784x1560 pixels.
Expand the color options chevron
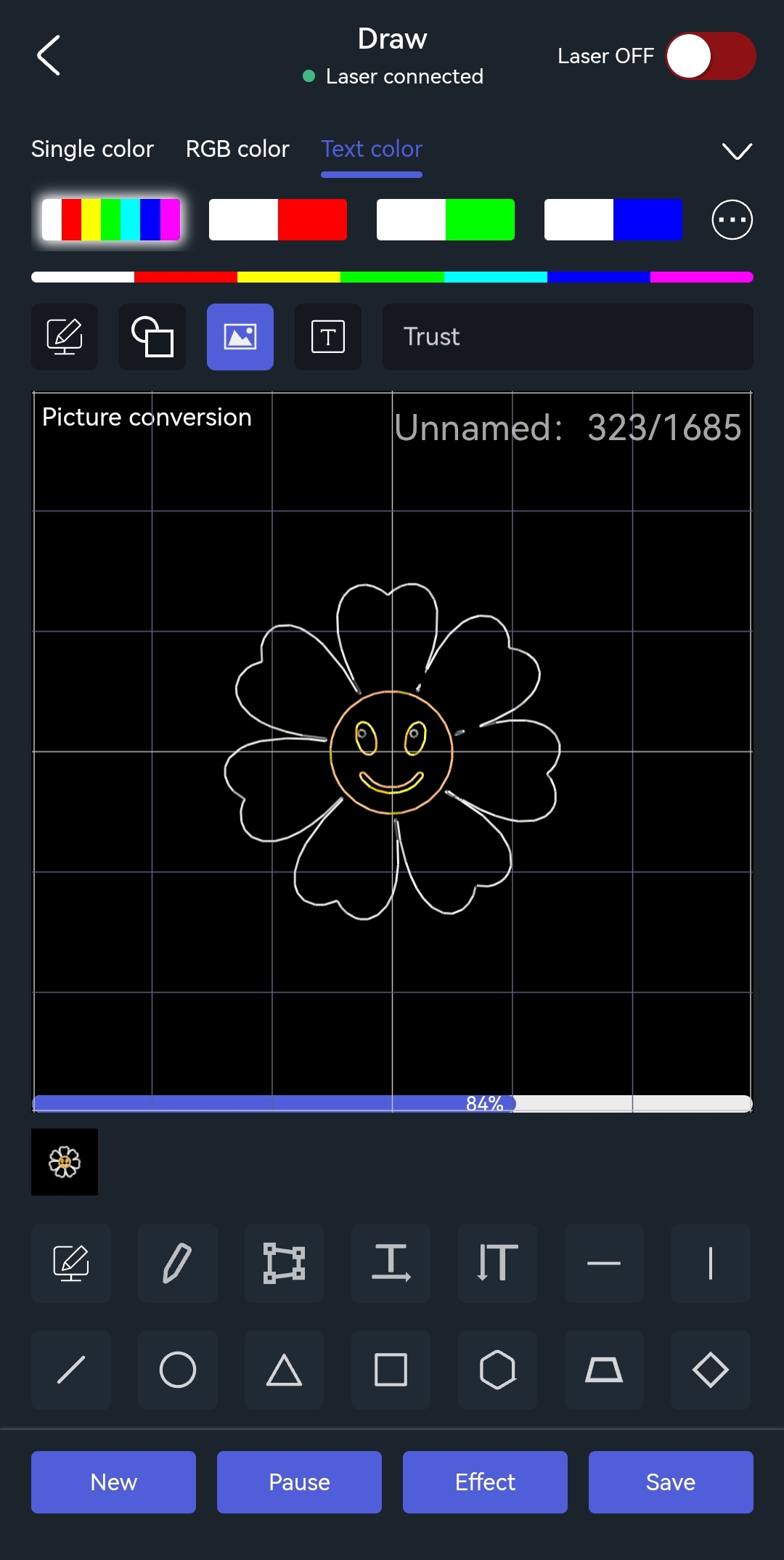737,151
